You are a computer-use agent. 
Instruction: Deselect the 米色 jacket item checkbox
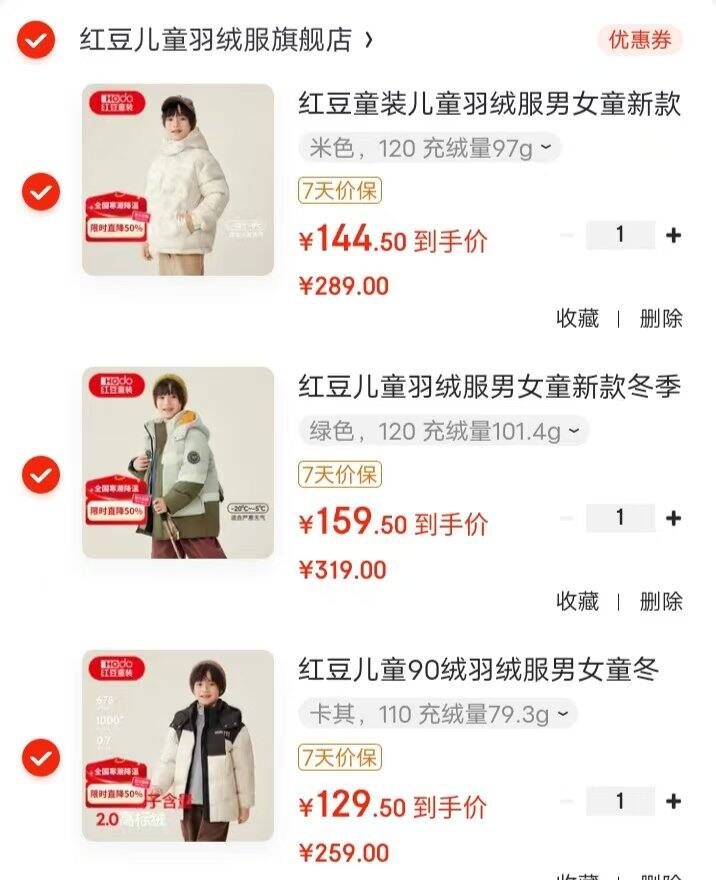[x=41, y=190]
